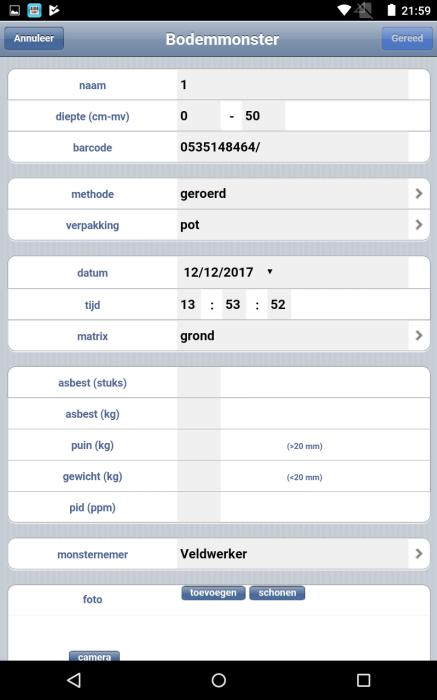Confirm with the Gereed button
Viewport: 437px width, 700px height.
point(407,38)
